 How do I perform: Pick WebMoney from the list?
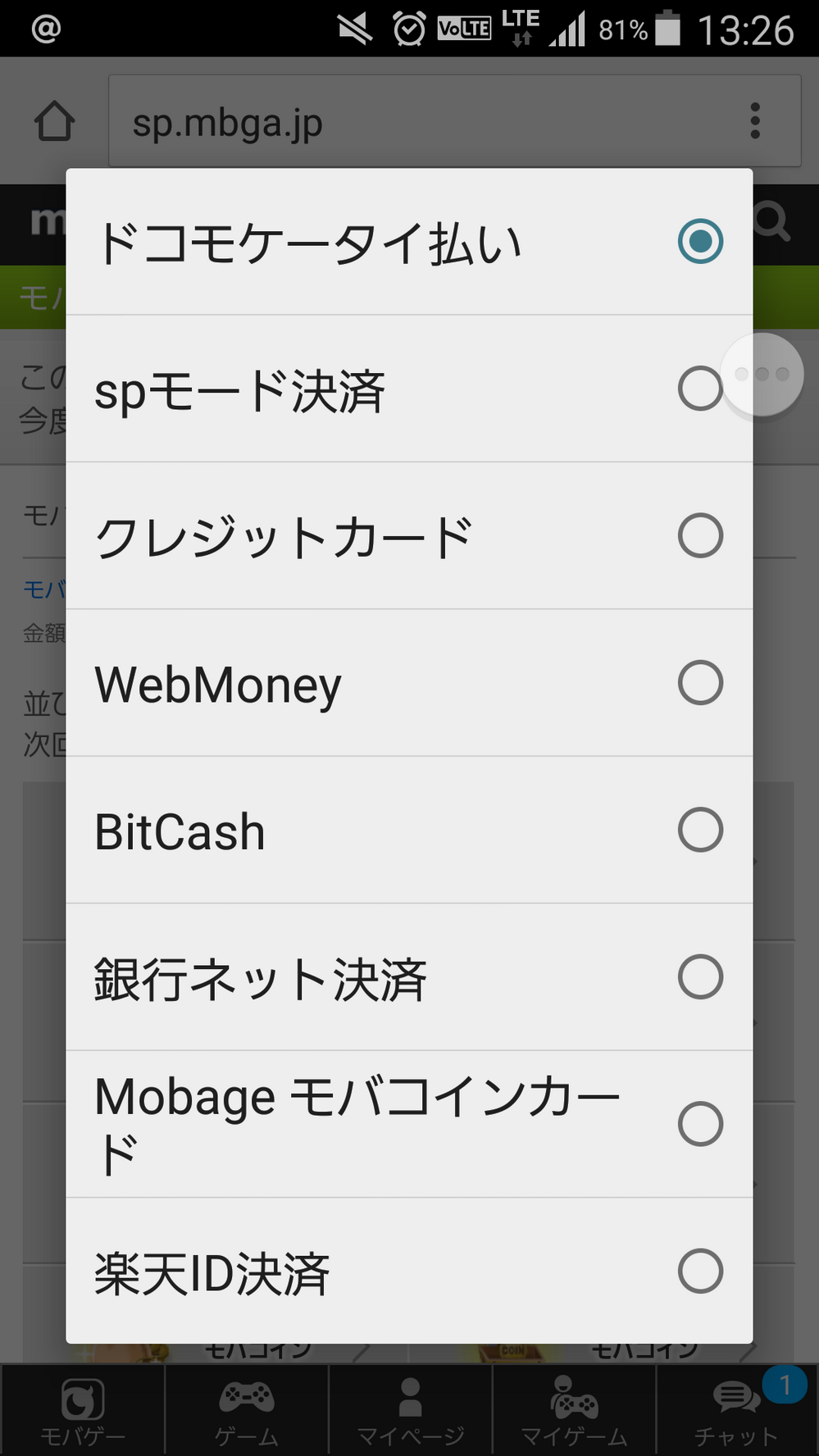(409, 683)
